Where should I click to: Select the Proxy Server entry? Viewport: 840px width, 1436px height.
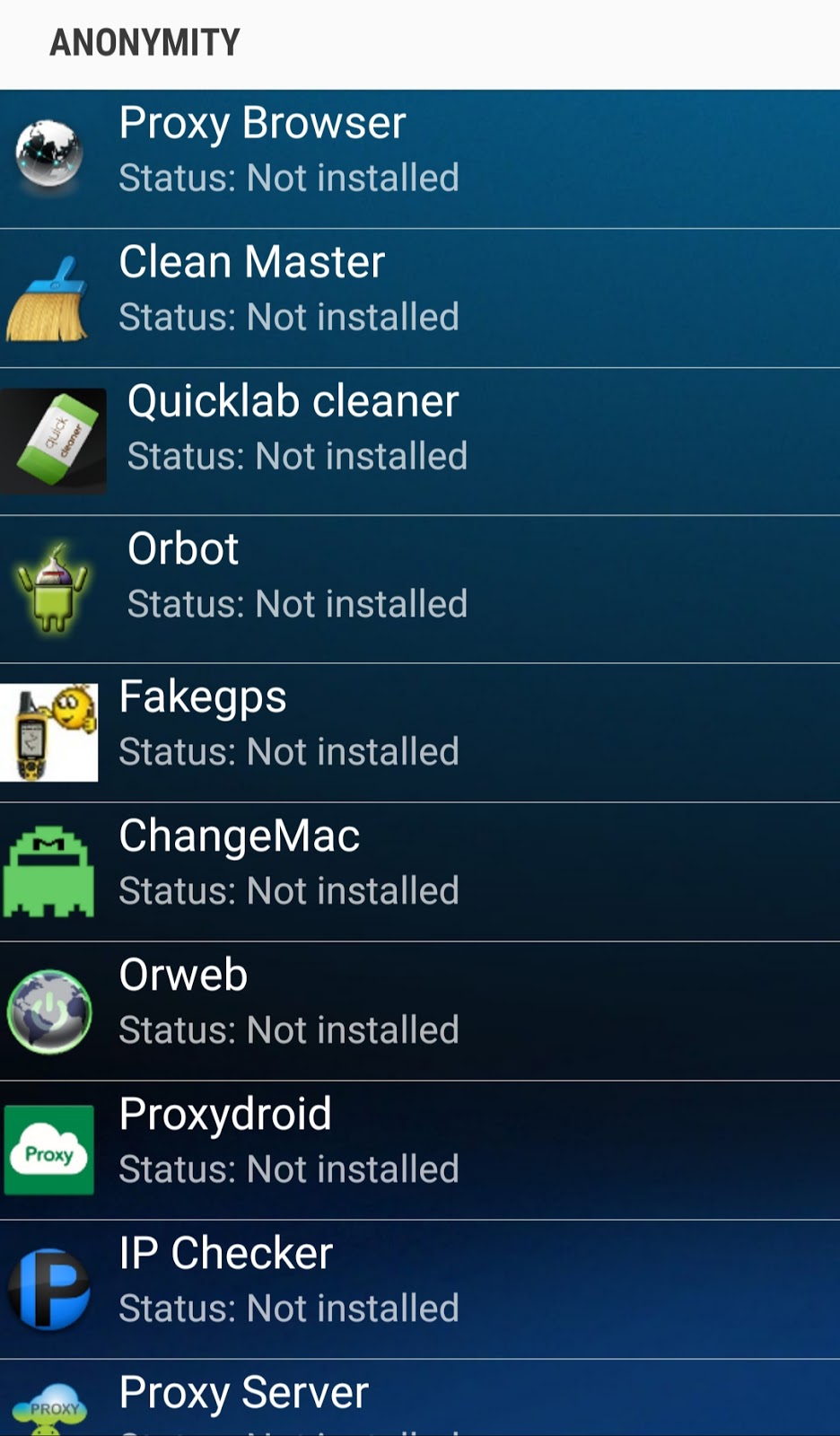tap(420, 1400)
